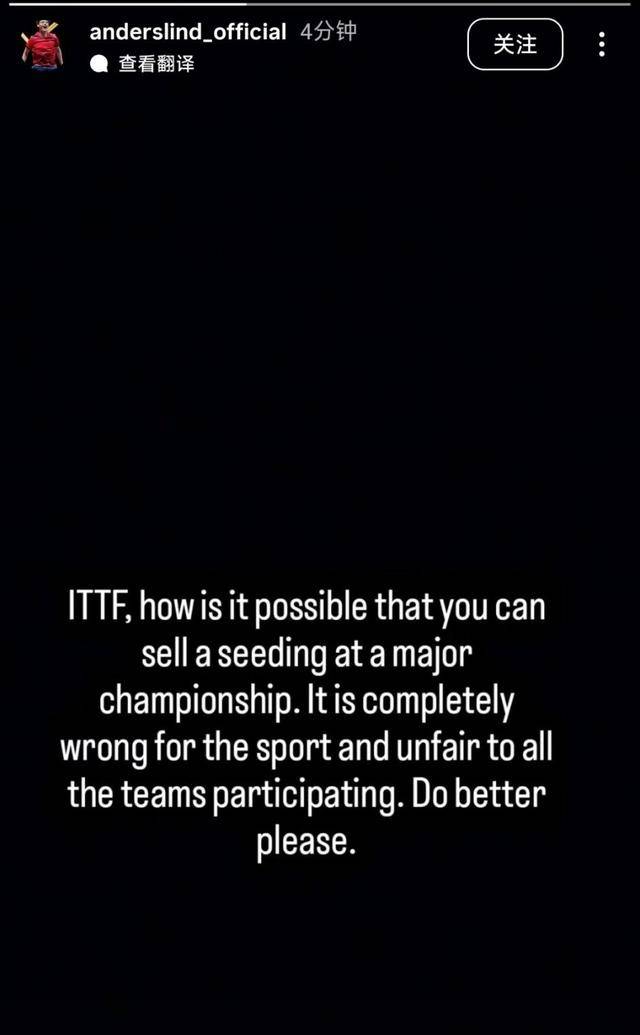Viewport: 640px width, 1035px height.
Task: Open the three-dot overflow menu
Action: [x=601, y=44]
